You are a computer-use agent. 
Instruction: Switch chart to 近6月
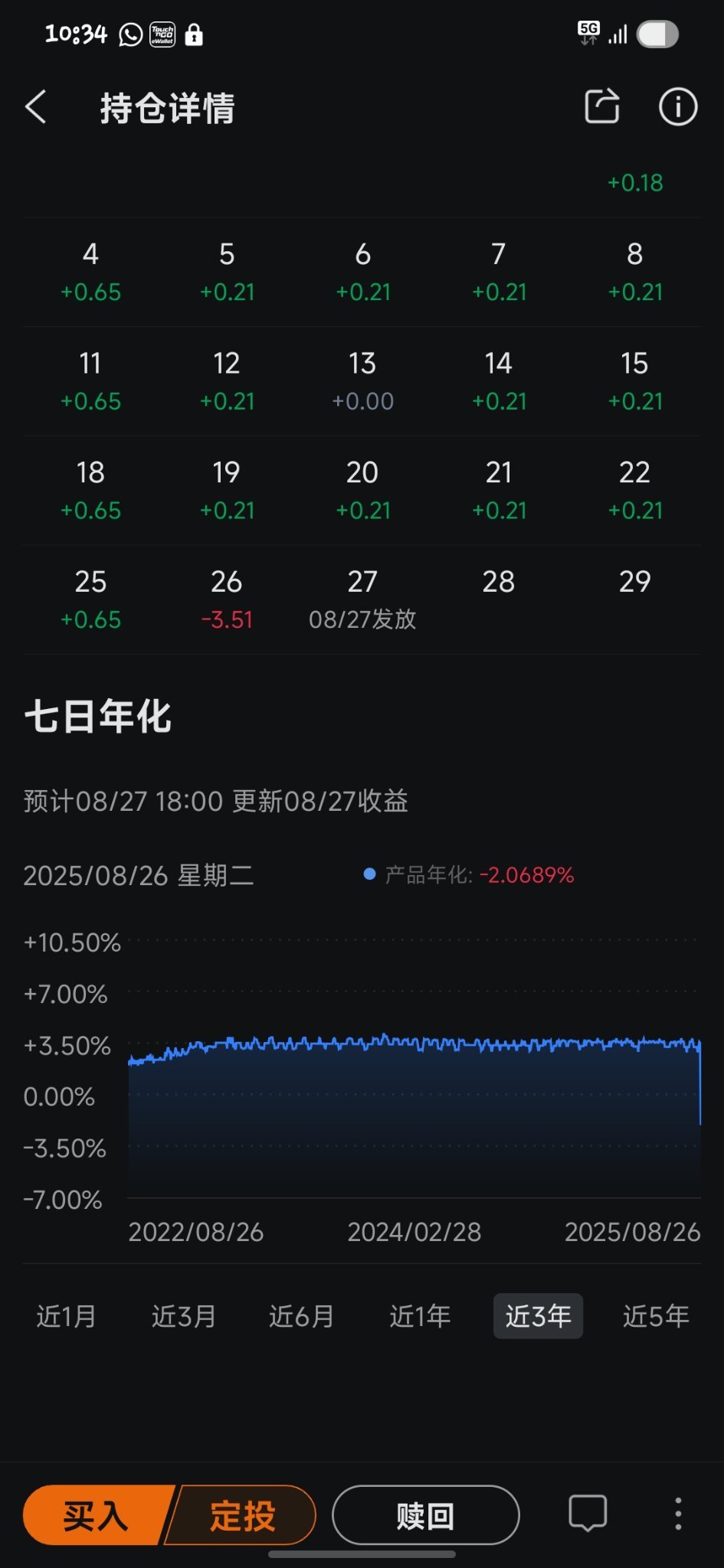tap(302, 1316)
